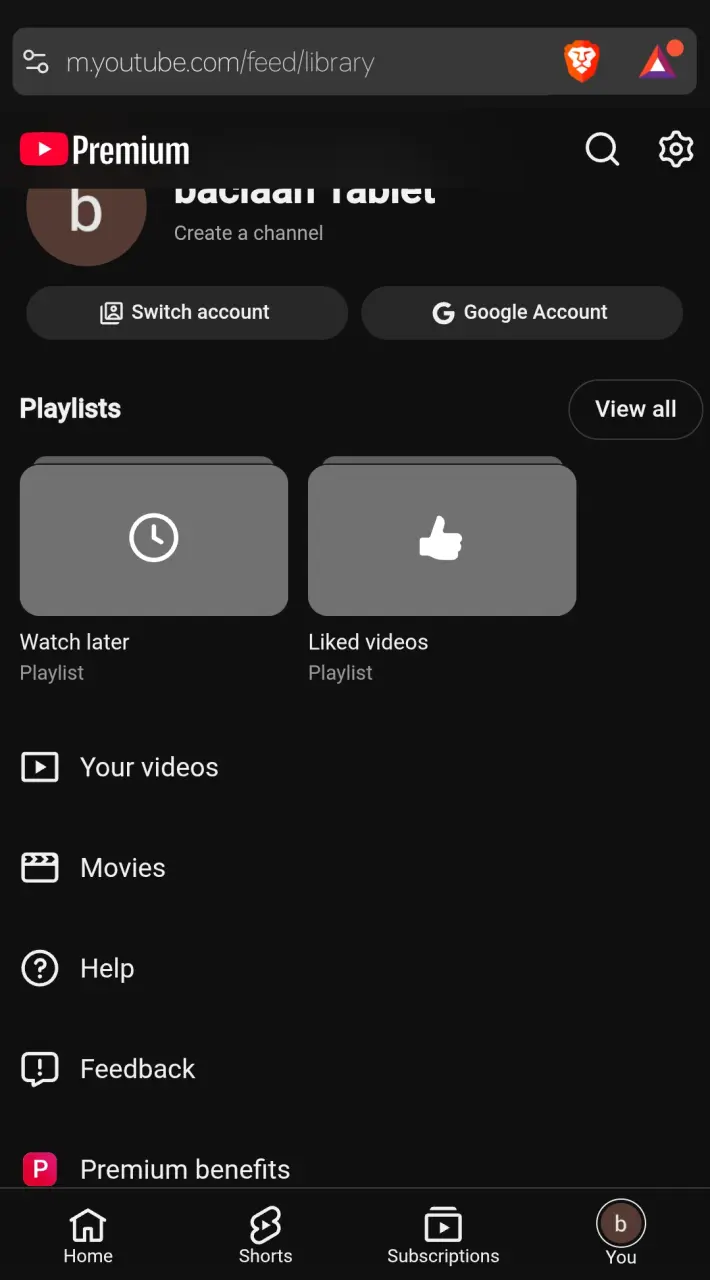
Task: Open the Brave Shields lion icon
Action: tap(581, 62)
